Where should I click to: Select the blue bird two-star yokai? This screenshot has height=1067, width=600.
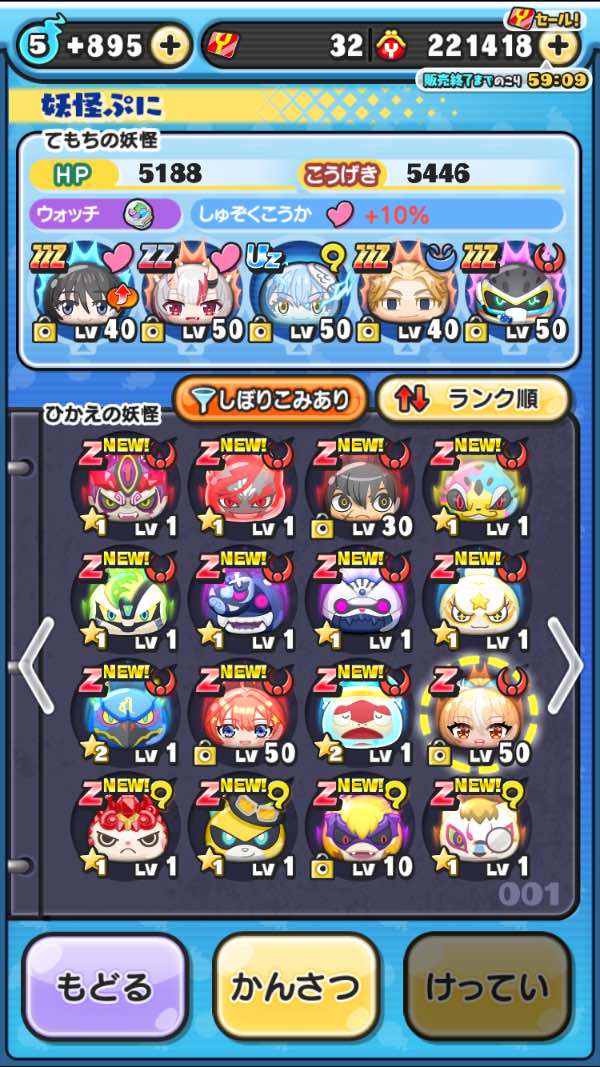125,717
